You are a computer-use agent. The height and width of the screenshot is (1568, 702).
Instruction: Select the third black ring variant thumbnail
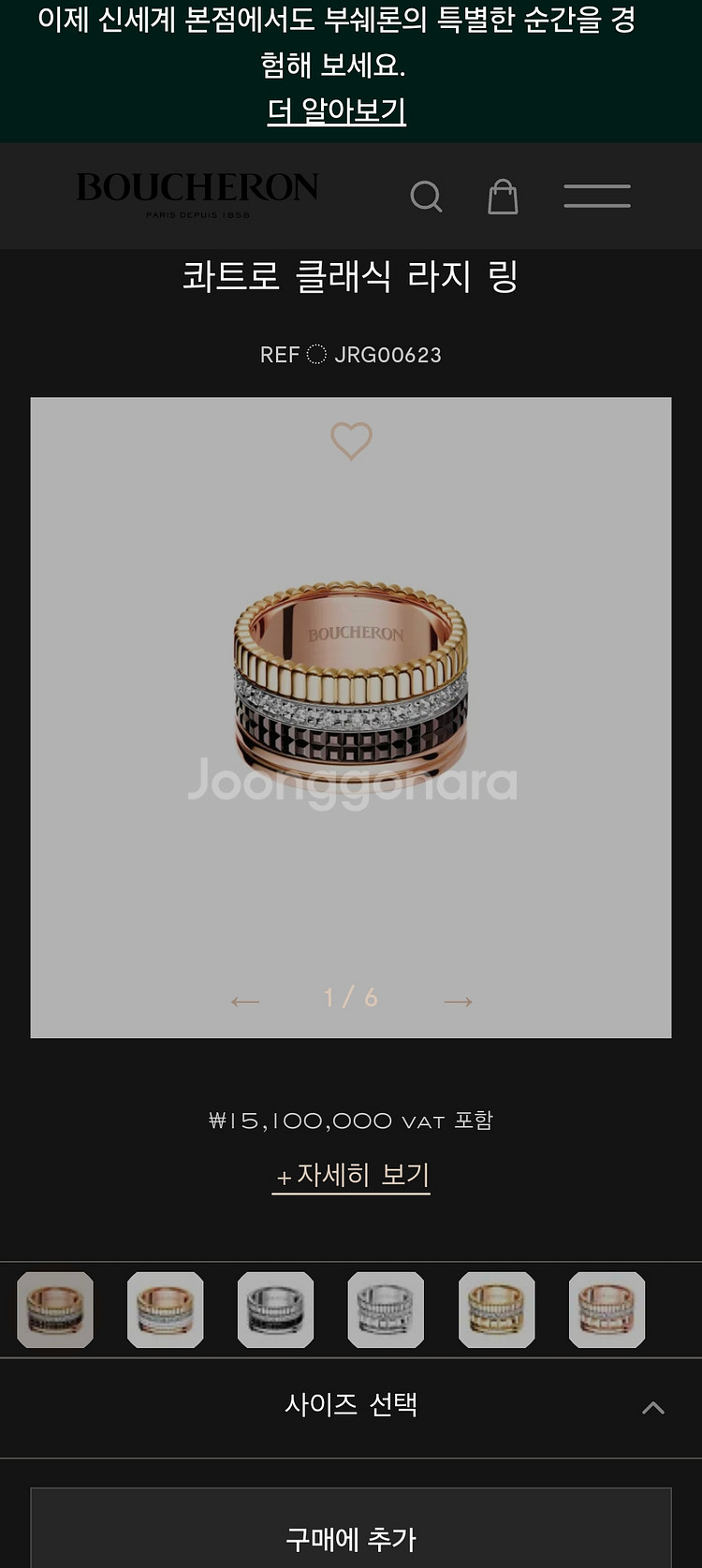pyautogui.click(x=275, y=1310)
